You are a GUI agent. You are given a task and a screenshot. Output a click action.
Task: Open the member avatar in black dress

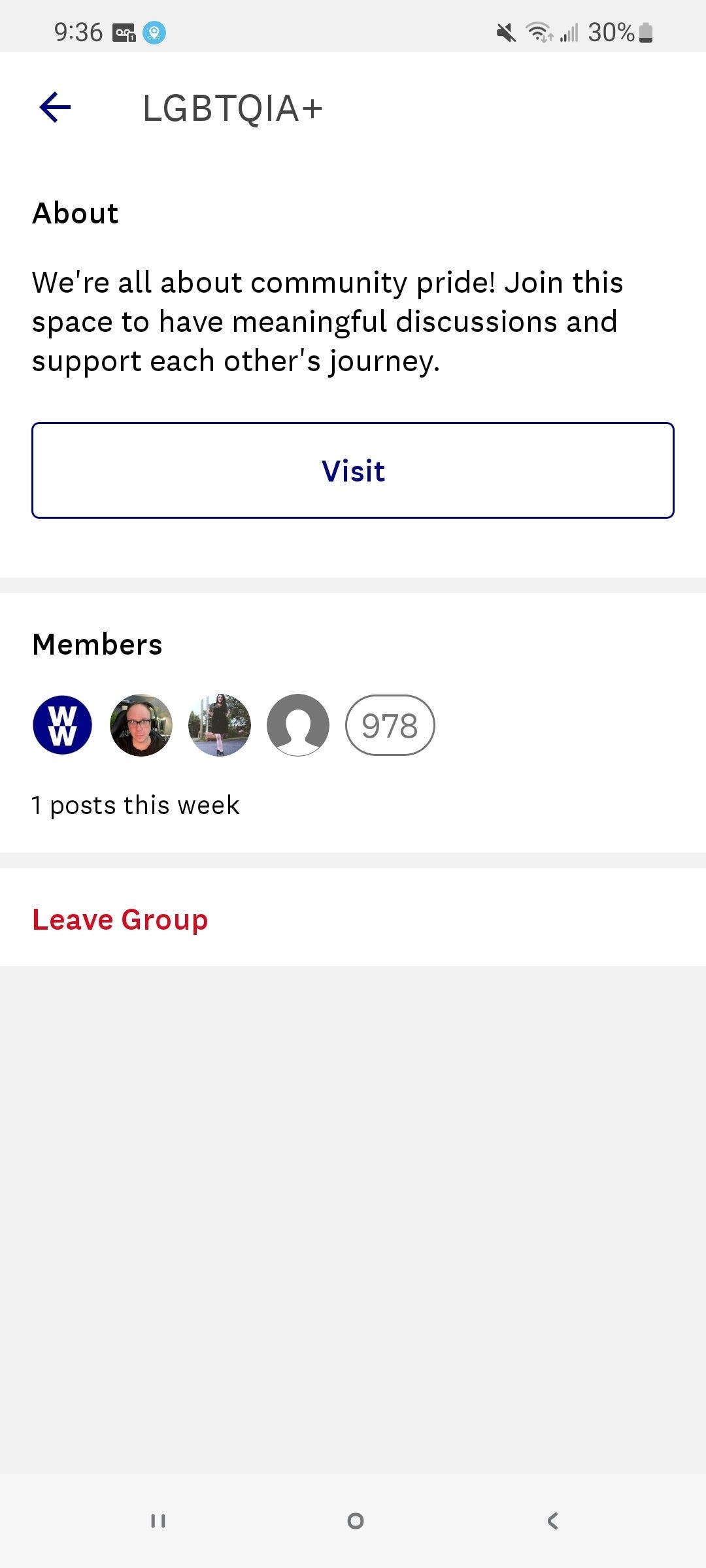(220, 725)
